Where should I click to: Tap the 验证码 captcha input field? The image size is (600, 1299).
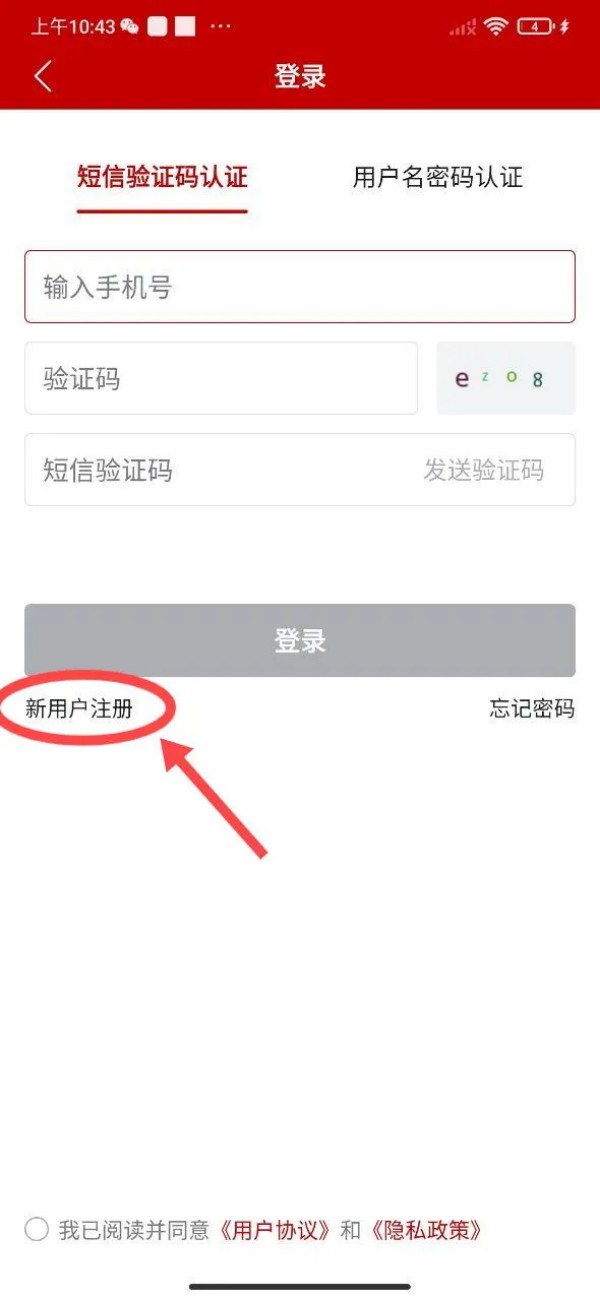[x=221, y=378]
